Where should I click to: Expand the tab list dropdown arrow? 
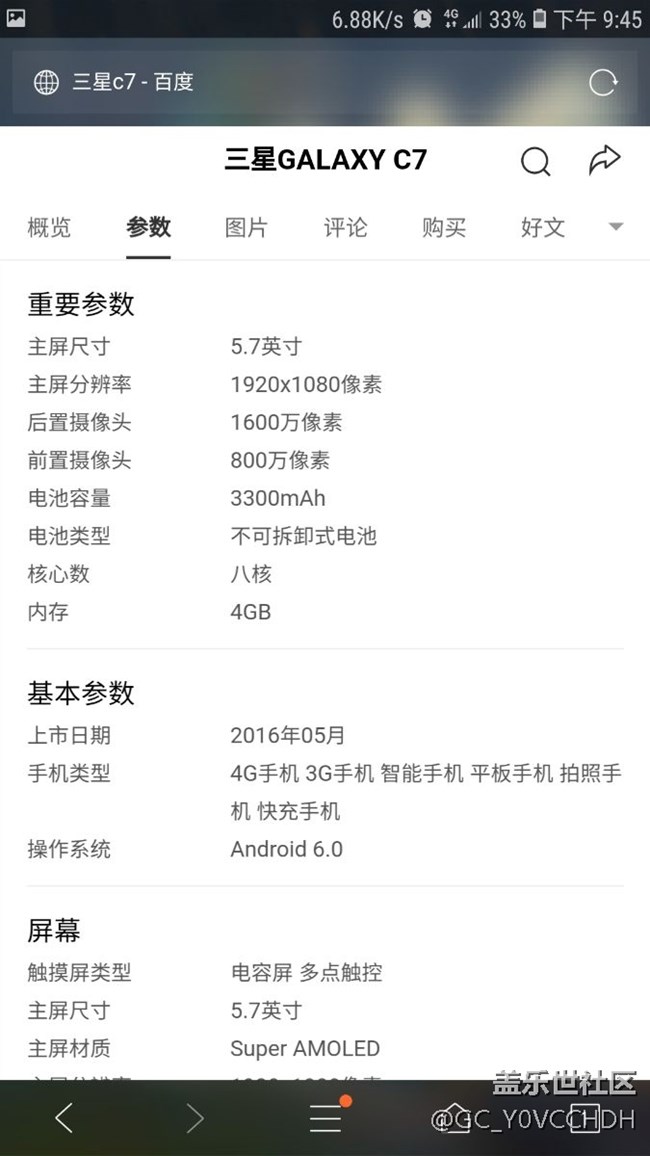(x=616, y=227)
